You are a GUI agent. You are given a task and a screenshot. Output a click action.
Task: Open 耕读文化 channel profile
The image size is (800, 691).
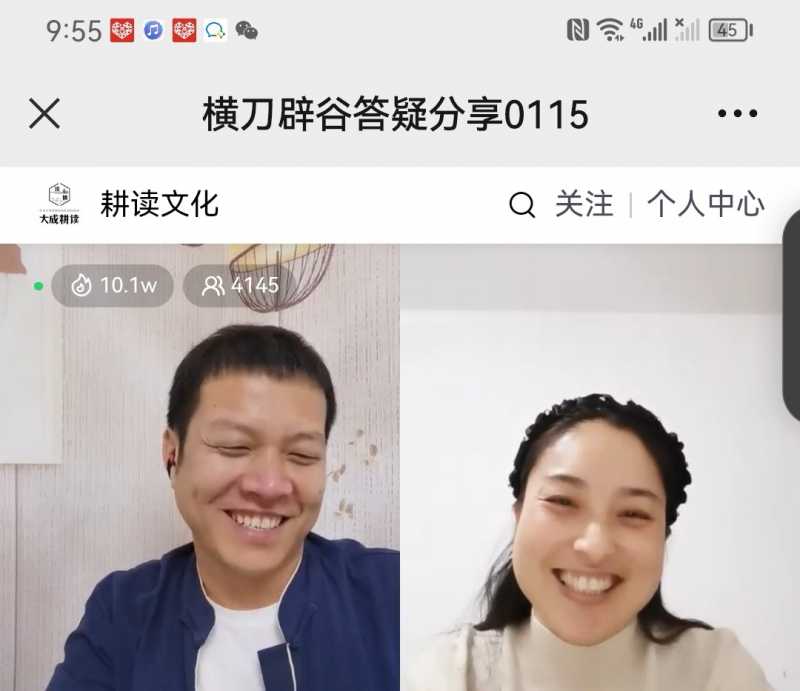point(158,204)
